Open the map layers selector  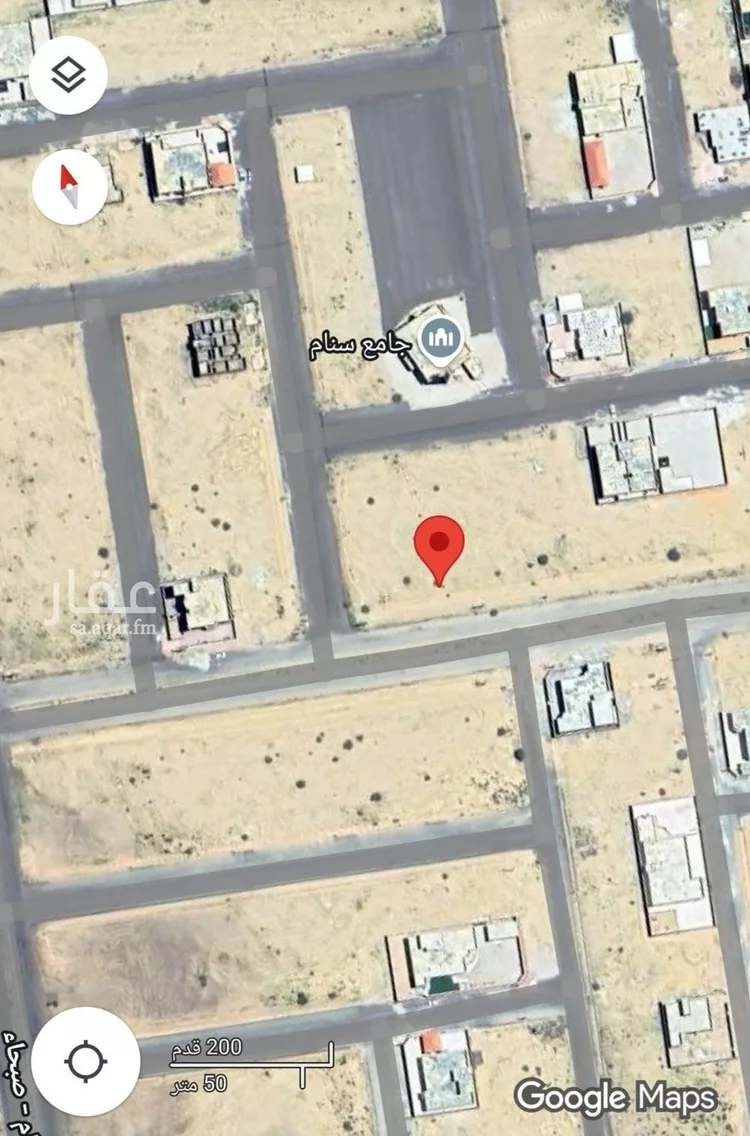pos(68,75)
